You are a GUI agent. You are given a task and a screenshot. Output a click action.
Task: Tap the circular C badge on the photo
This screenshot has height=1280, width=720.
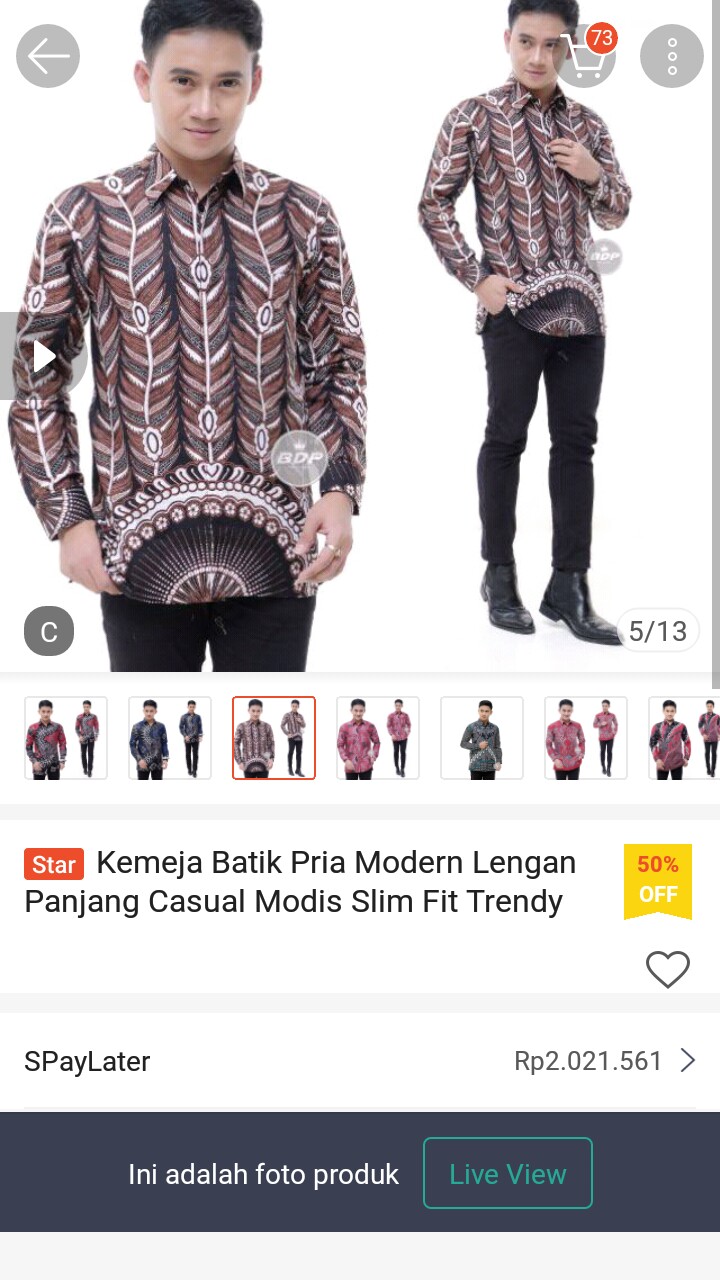(x=46, y=631)
